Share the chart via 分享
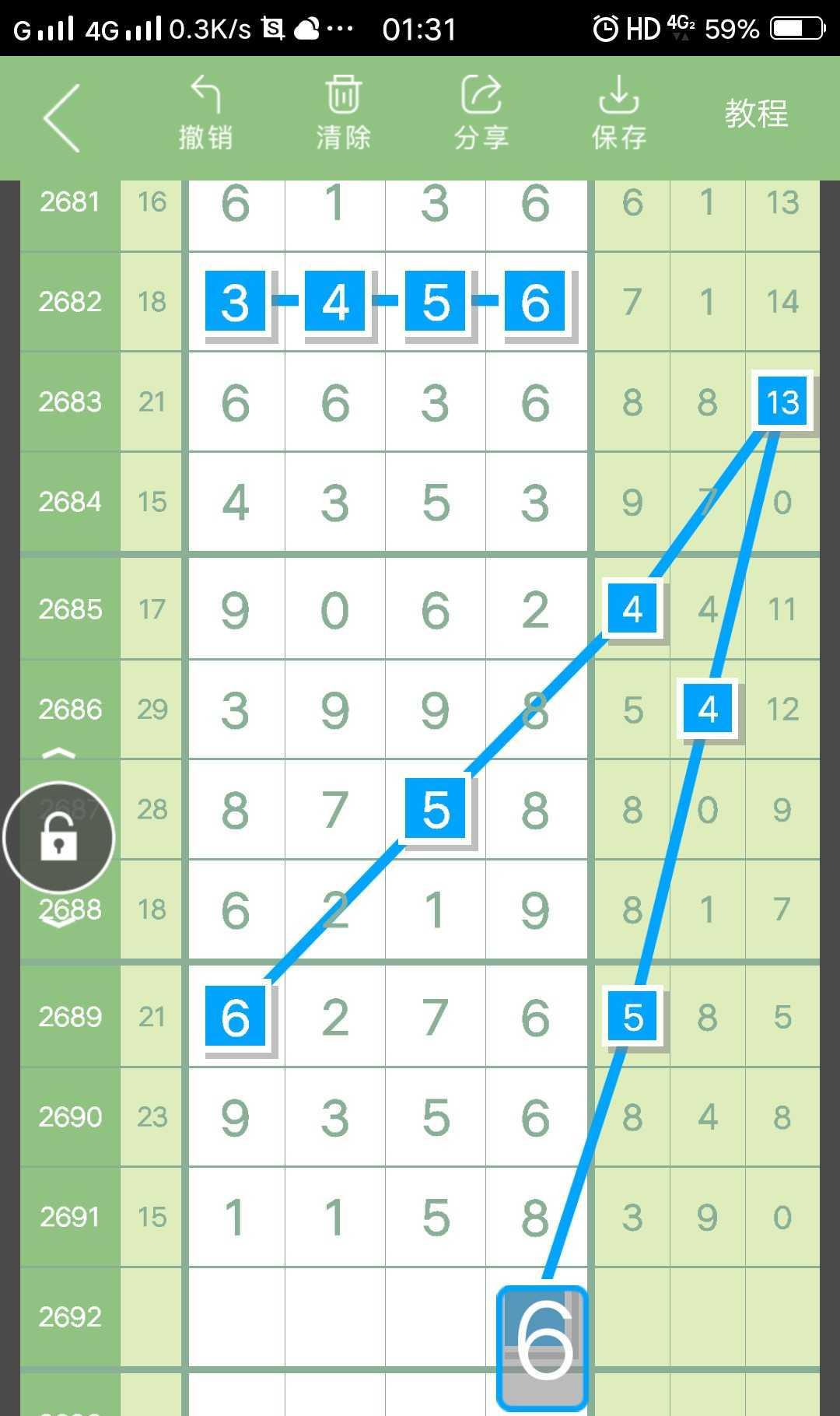Viewport: 840px width, 1416px height. pos(481,114)
